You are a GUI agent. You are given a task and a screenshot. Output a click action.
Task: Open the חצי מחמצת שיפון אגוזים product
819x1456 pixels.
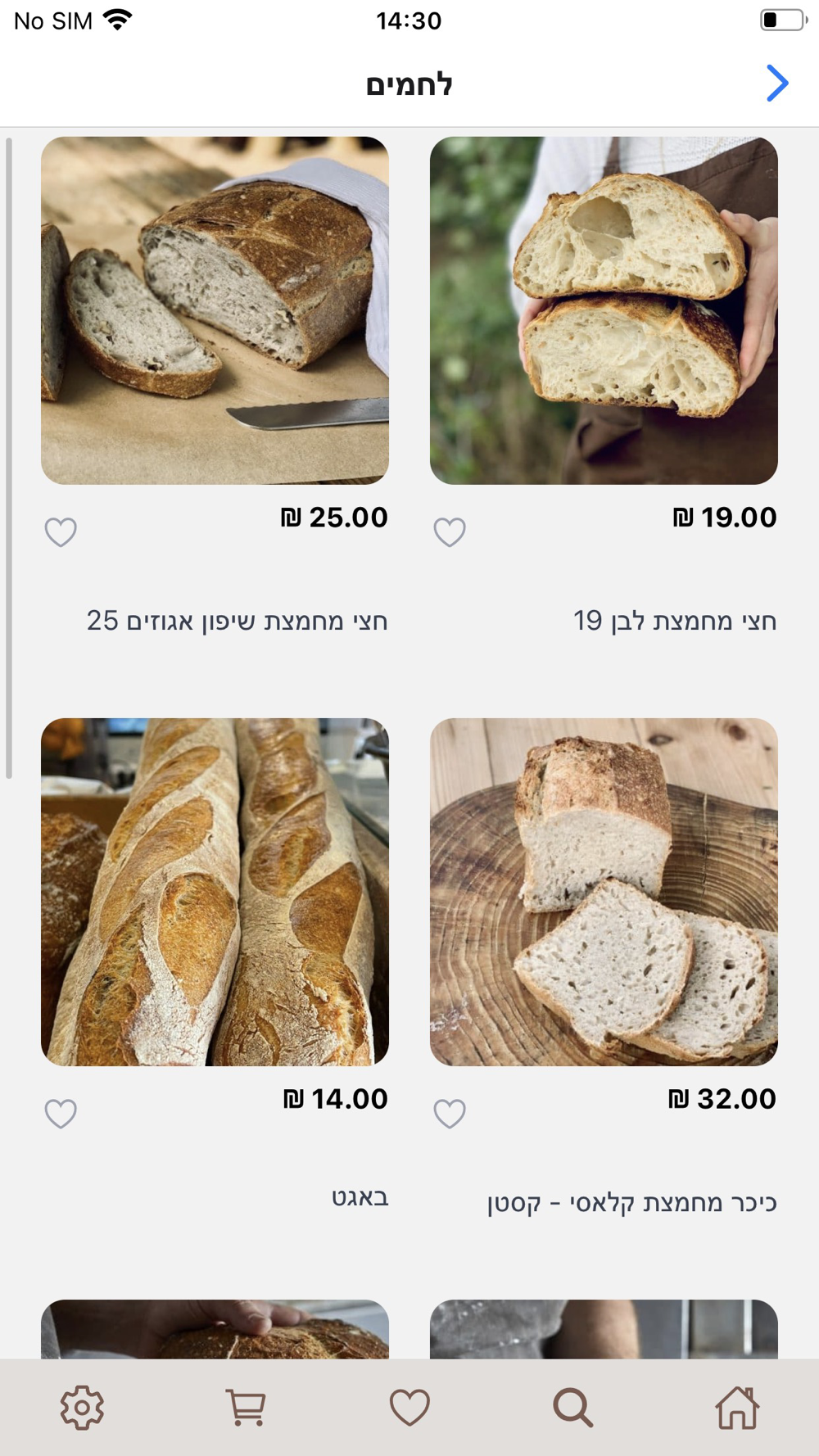215,311
